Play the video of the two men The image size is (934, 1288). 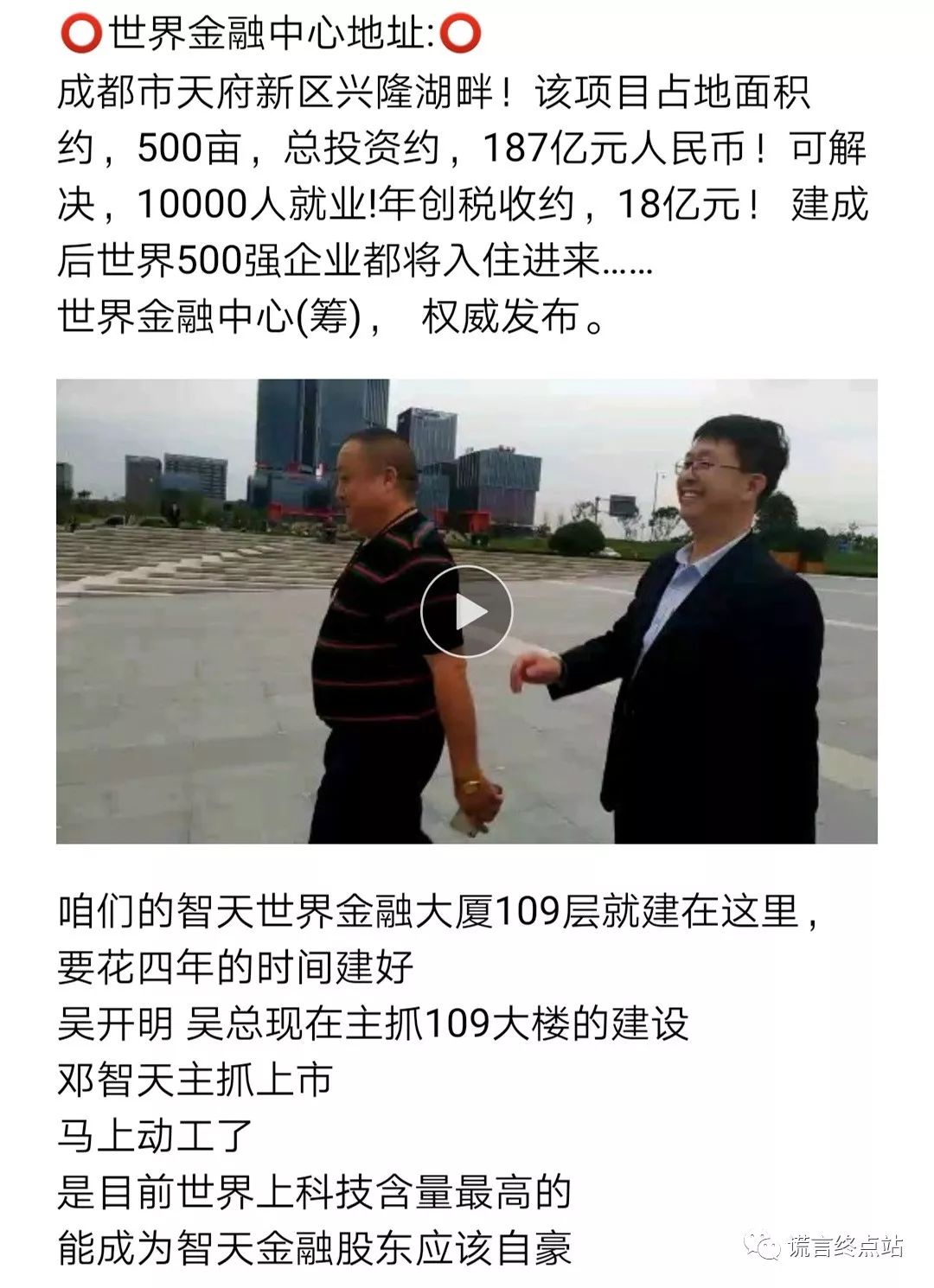click(466, 612)
